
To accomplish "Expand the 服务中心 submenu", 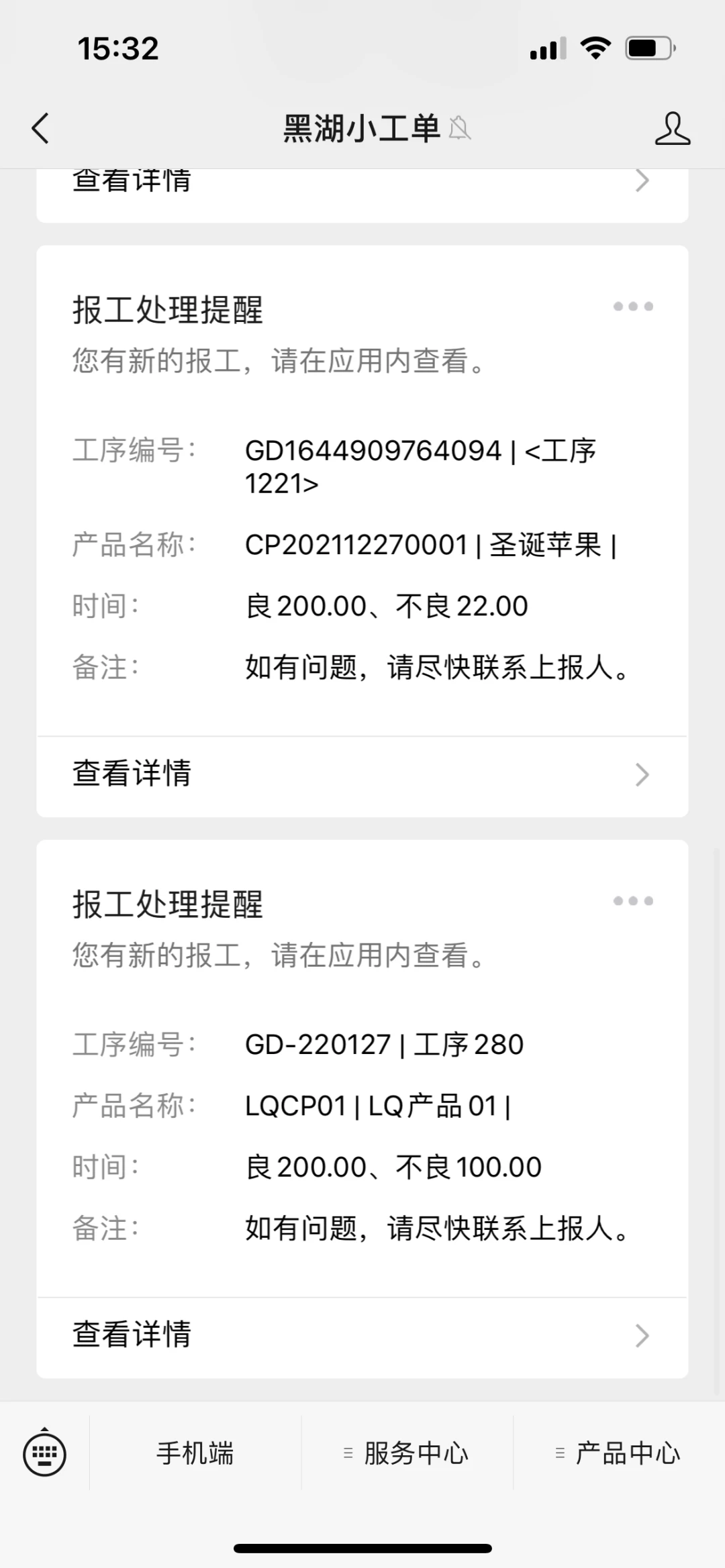I will pos(348,1453).
